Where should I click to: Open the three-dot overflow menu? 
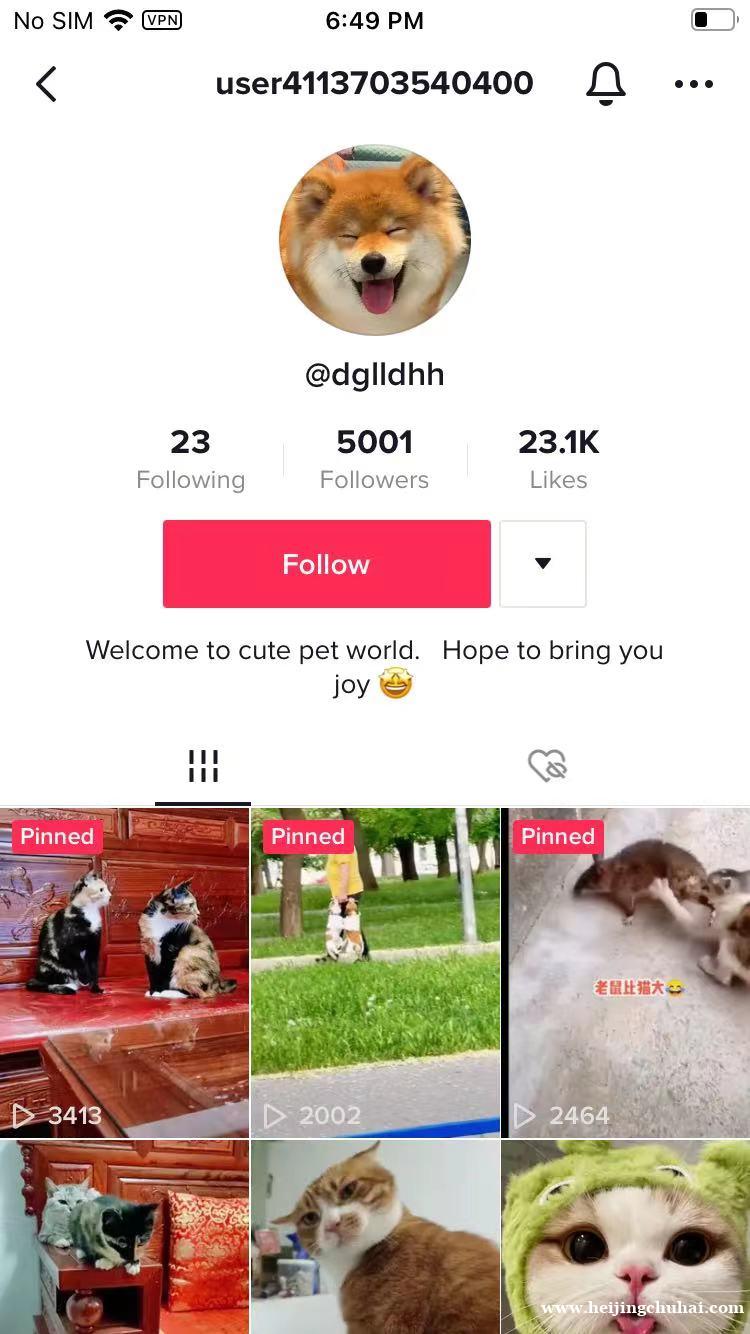(693, 84)
